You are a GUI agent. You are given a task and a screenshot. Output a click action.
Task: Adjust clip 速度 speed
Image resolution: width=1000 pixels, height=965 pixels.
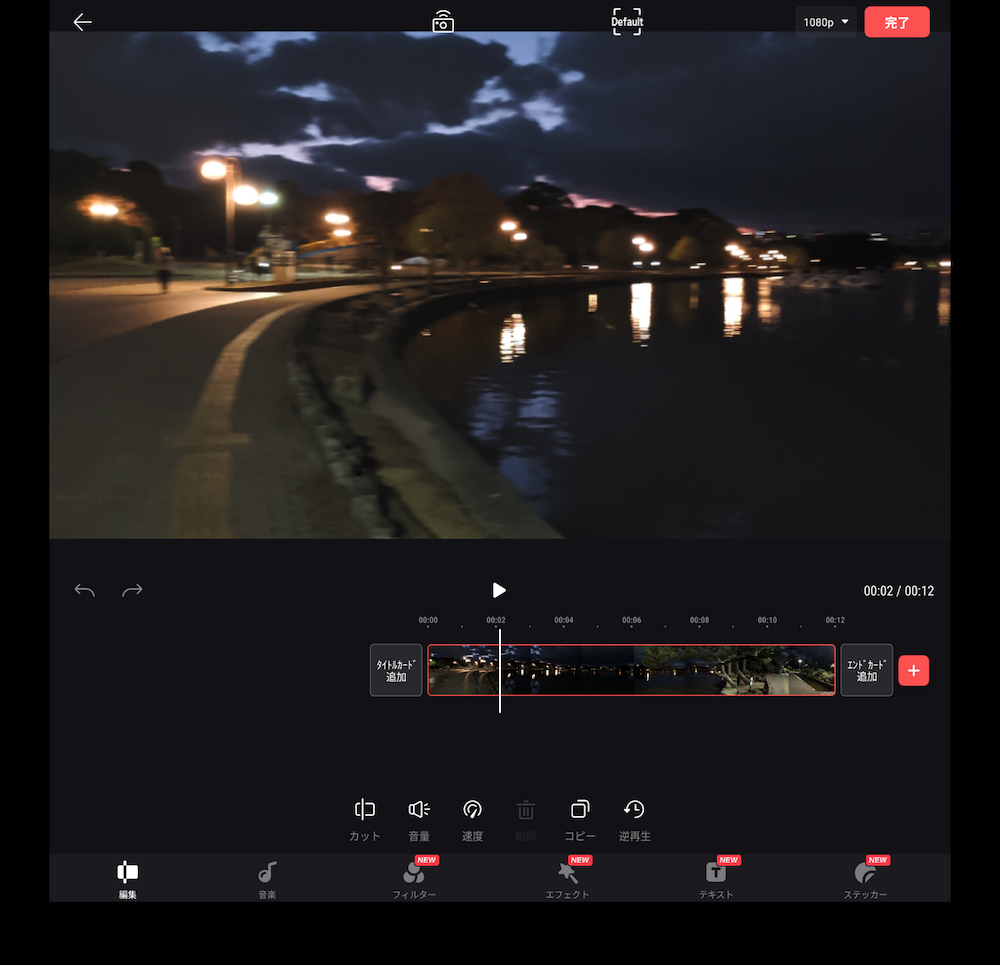pyautogui.click(x=473, y=819)
